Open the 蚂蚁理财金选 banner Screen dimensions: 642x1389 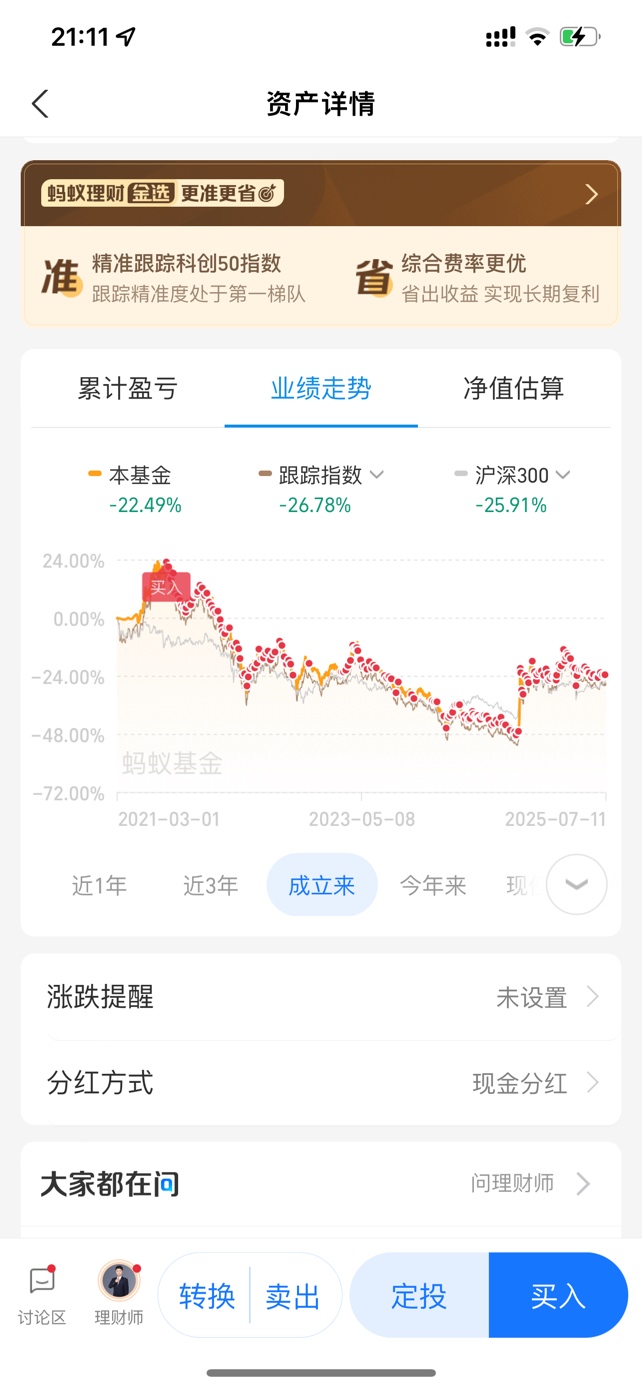[321, 193]
